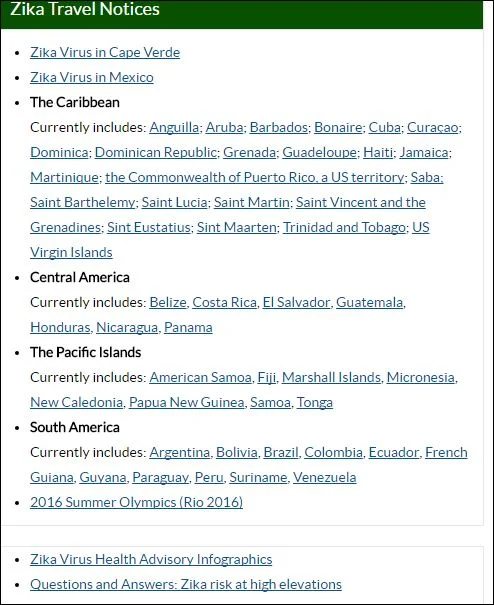
Task: Open the Zika Virus in Cape Verde link
Action: click(105, 52)
